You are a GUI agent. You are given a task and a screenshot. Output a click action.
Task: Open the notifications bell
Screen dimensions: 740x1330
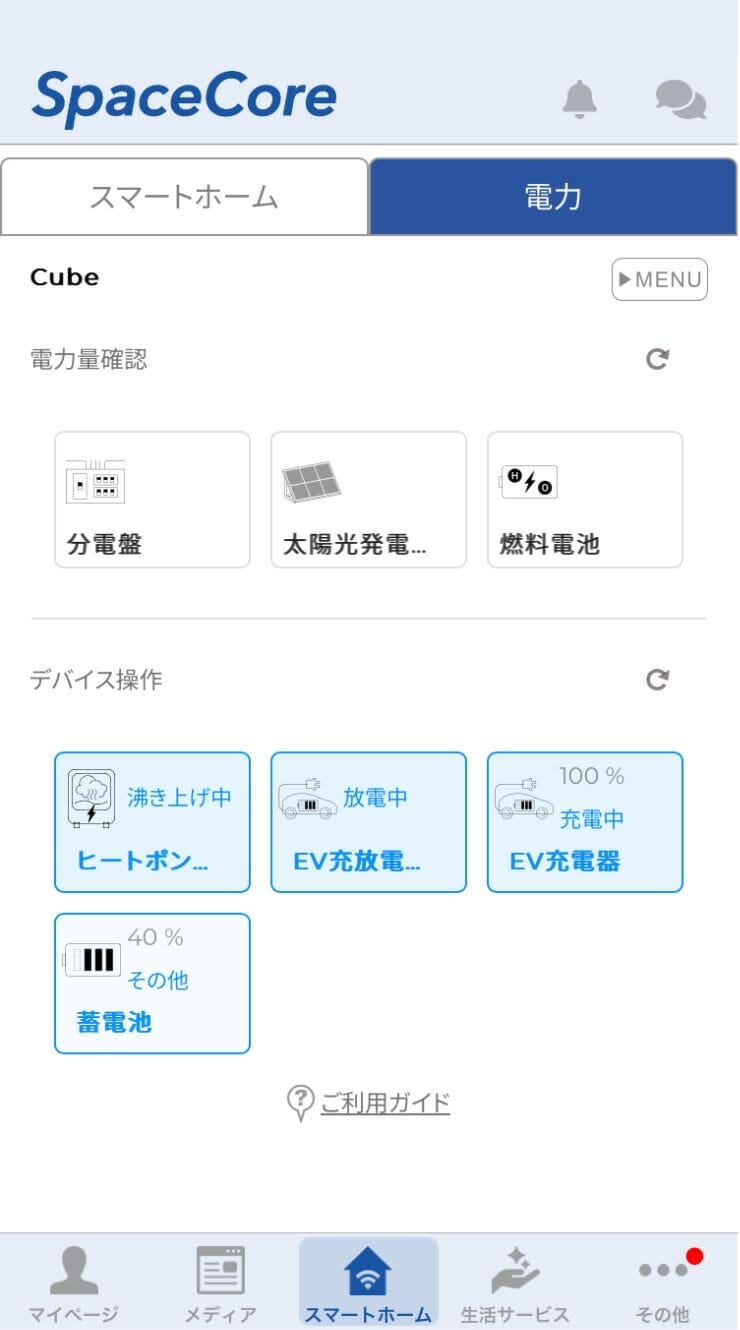[579, 100]
